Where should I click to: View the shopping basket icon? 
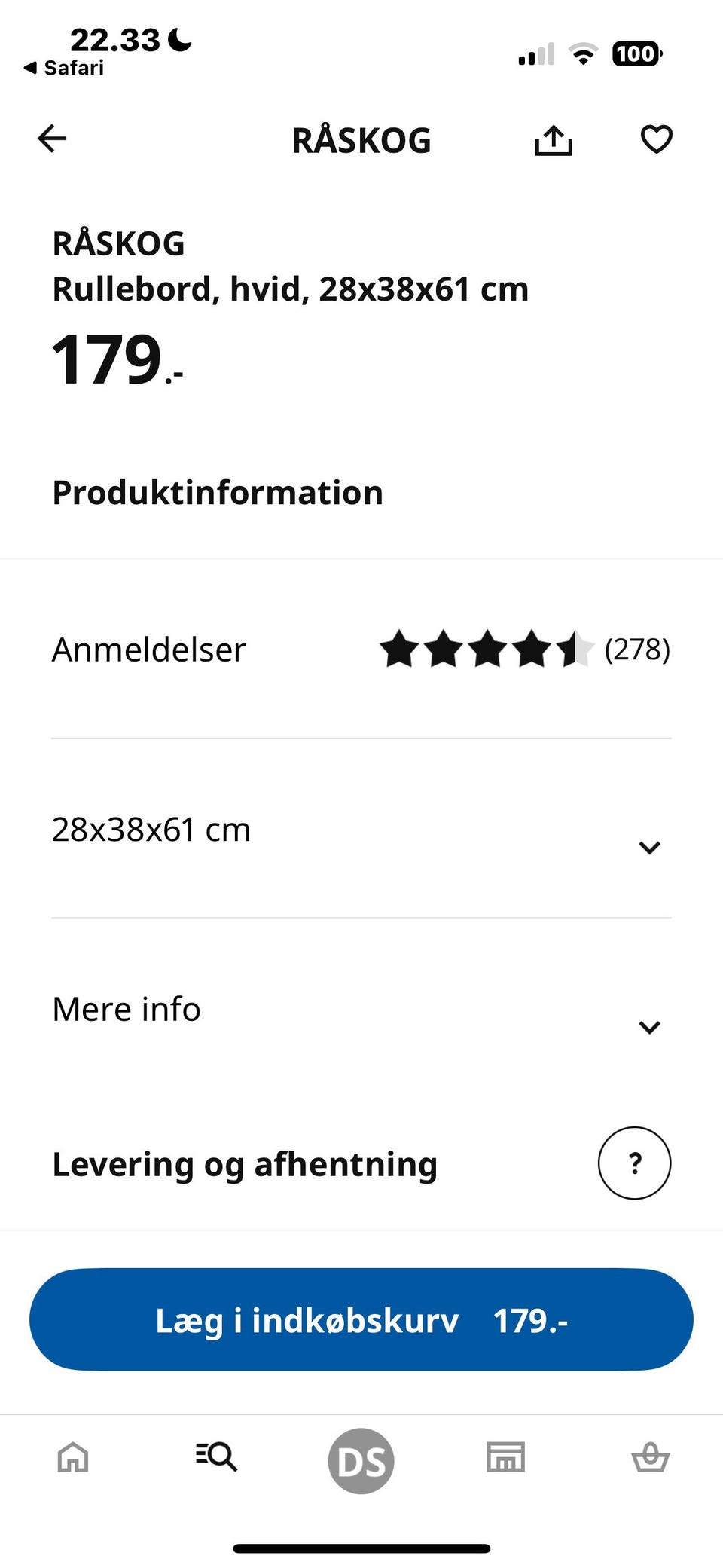[650, 1457]
